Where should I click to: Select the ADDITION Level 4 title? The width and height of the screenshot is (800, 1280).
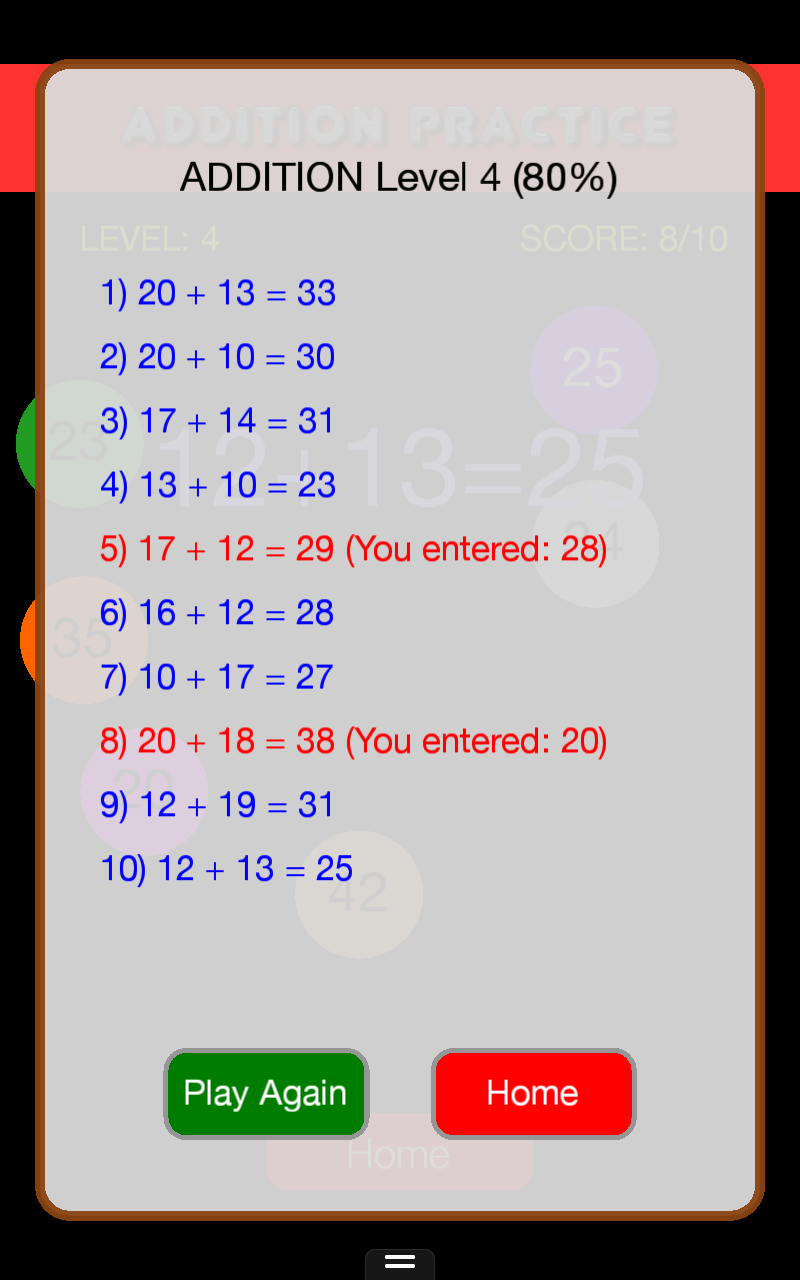398,177
